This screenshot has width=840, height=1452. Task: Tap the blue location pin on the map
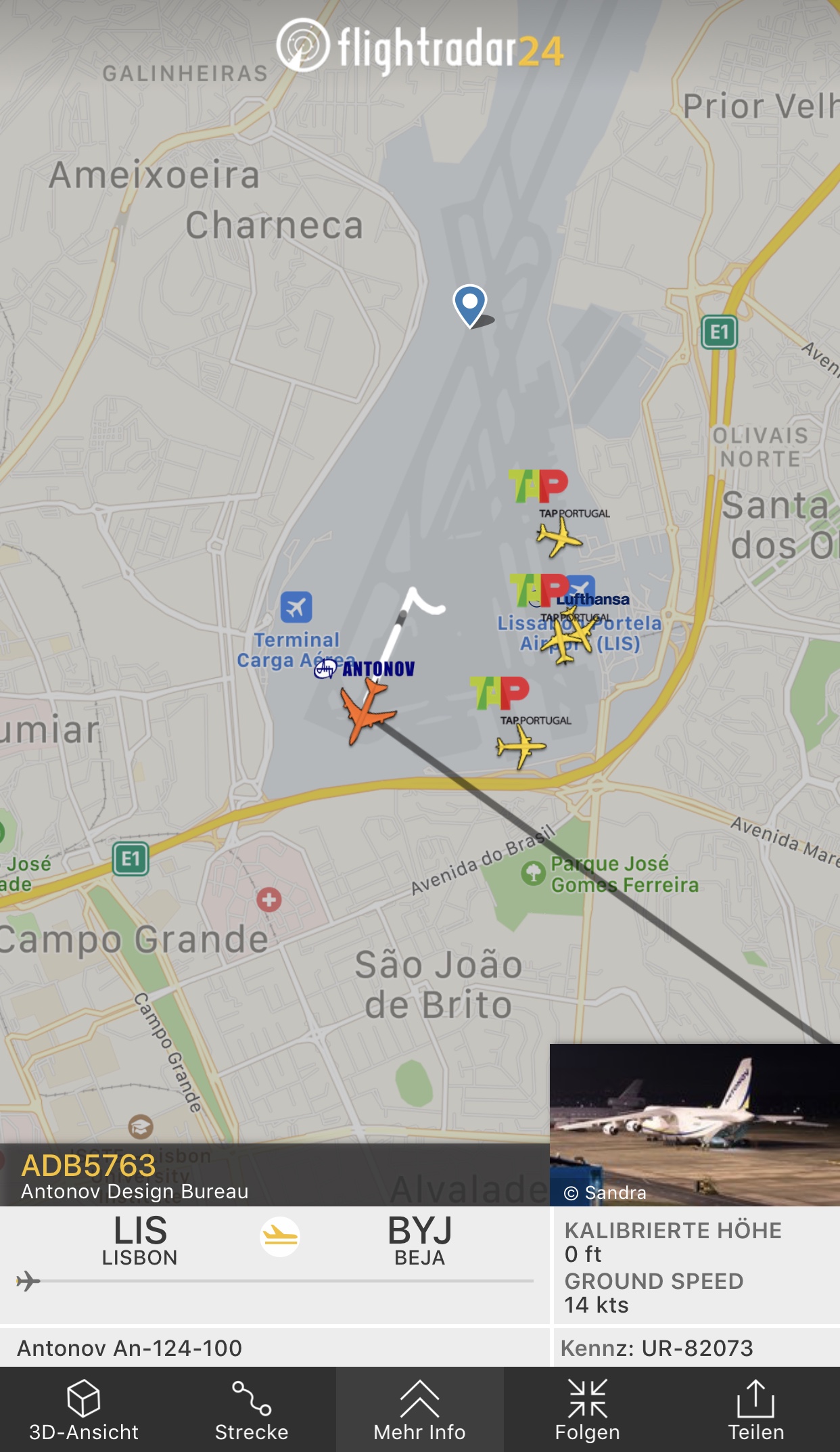point(469,303)
